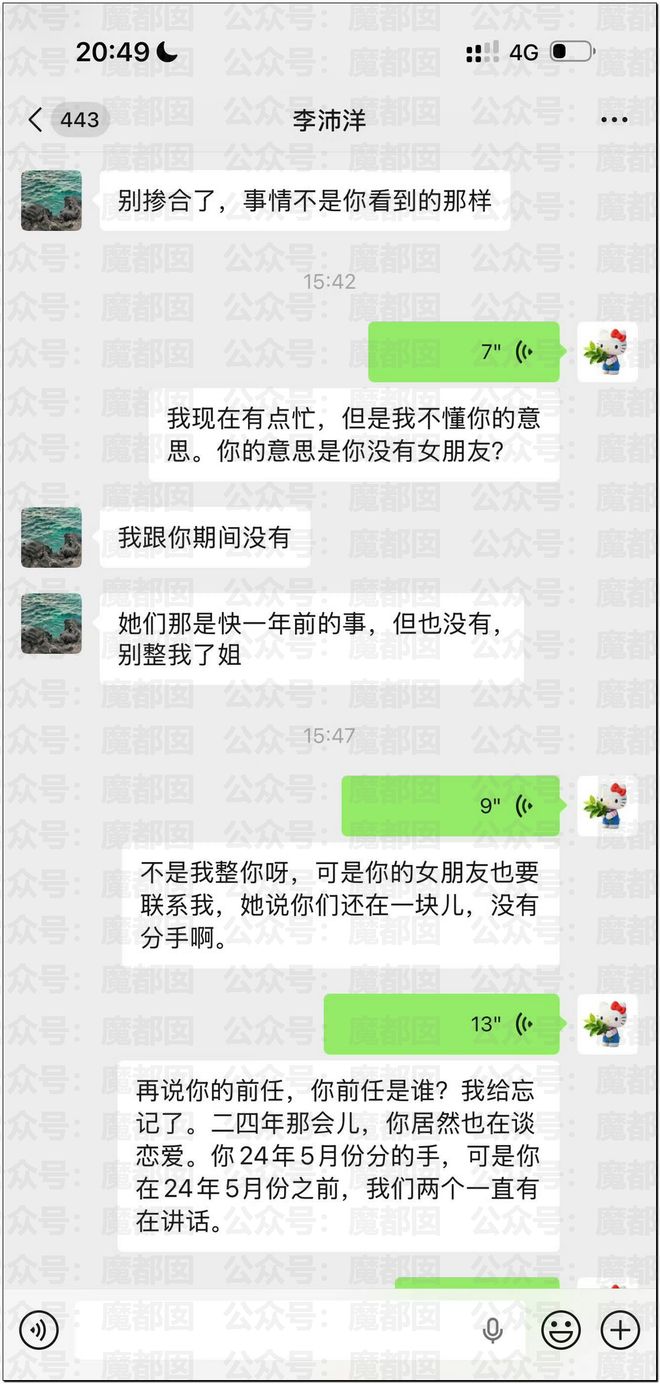
Task: Play the 7-second voice message
Action: click(464, 351)
